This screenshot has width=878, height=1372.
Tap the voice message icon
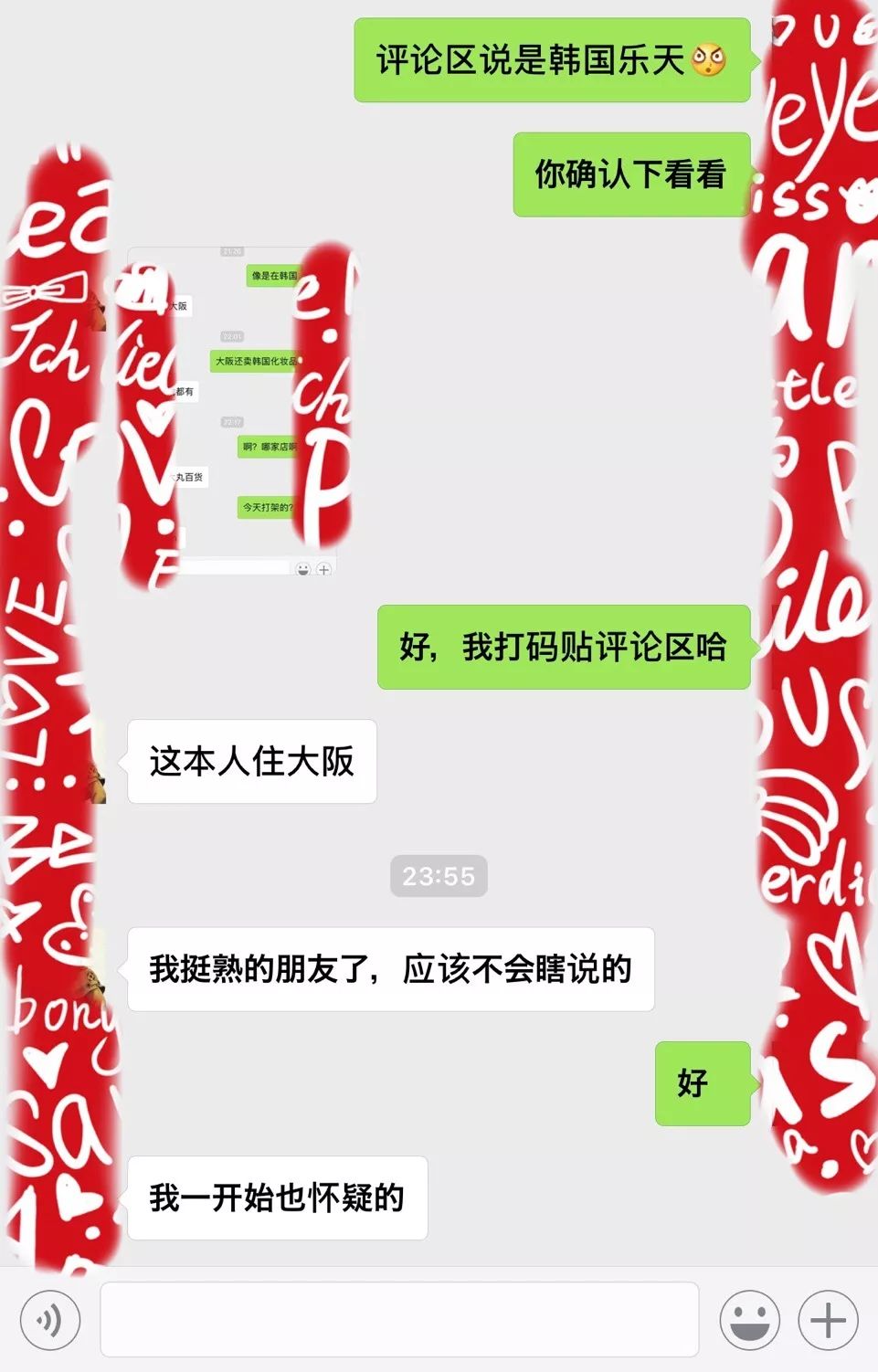click(50, 1320)
